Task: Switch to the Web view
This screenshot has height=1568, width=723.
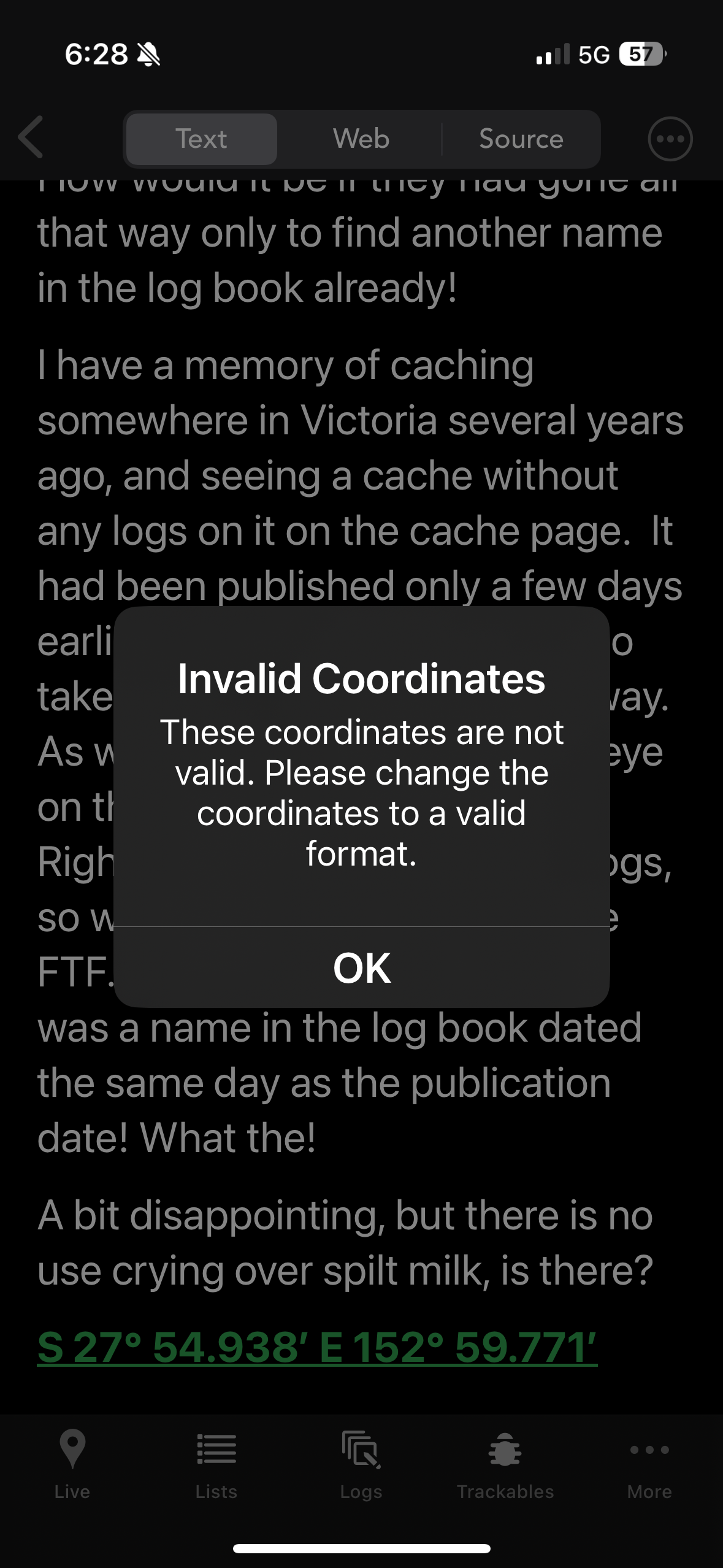Action: [x=361, y=139]
